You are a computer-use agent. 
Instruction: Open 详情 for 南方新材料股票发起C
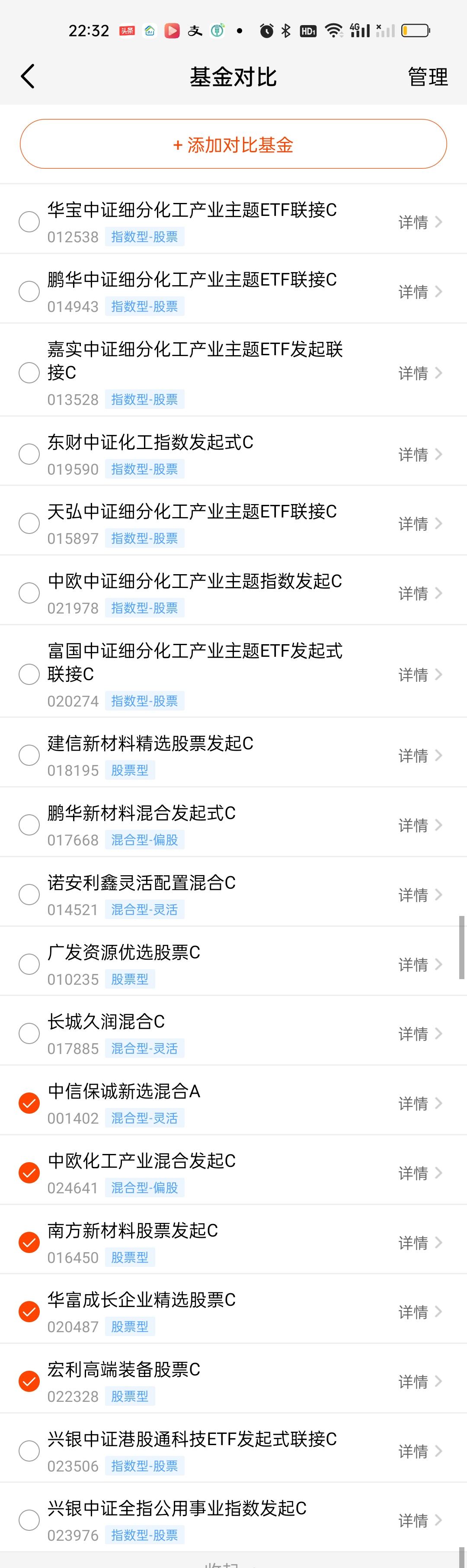[x=420, y=1242]
